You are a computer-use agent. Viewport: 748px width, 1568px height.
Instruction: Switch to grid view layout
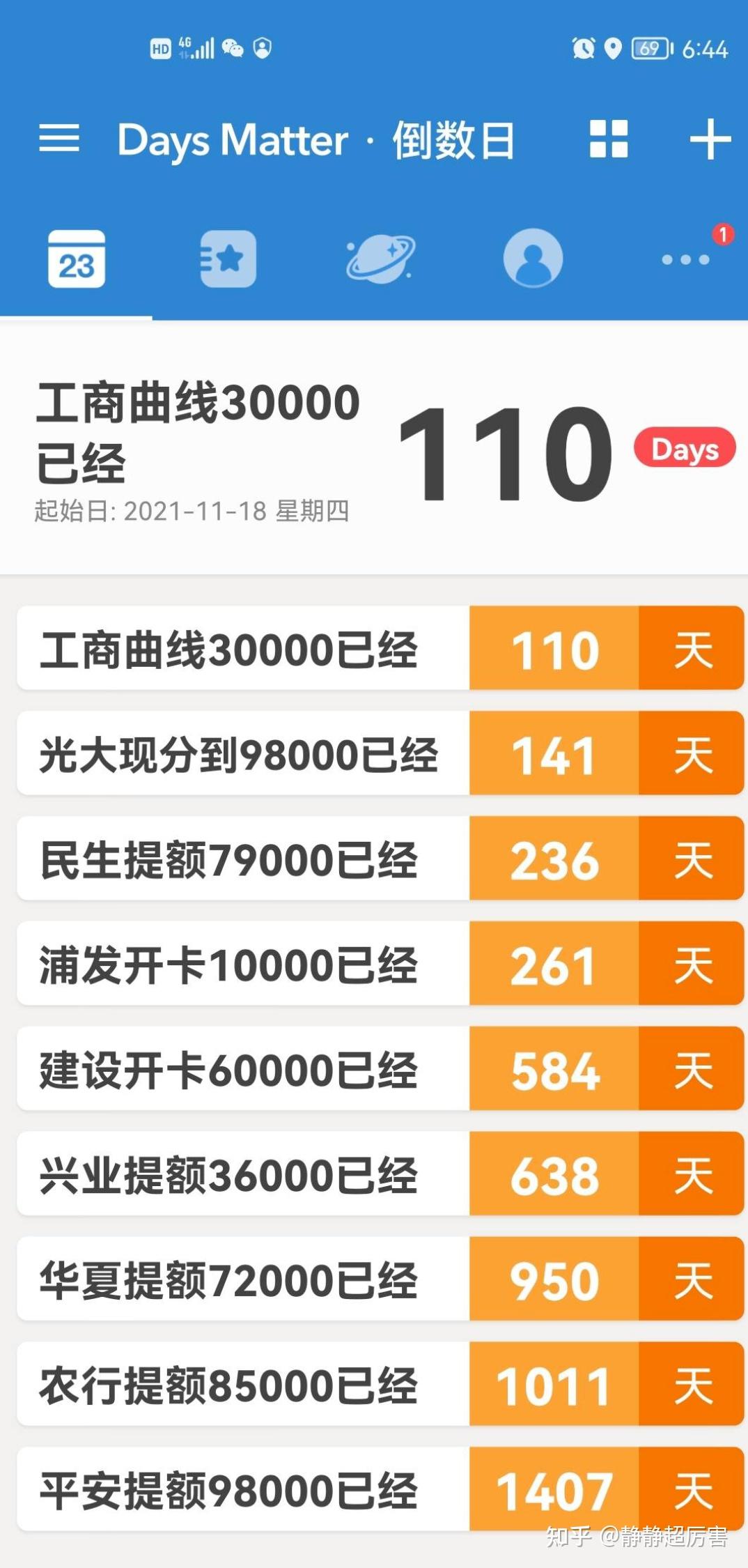coord(607,139)
